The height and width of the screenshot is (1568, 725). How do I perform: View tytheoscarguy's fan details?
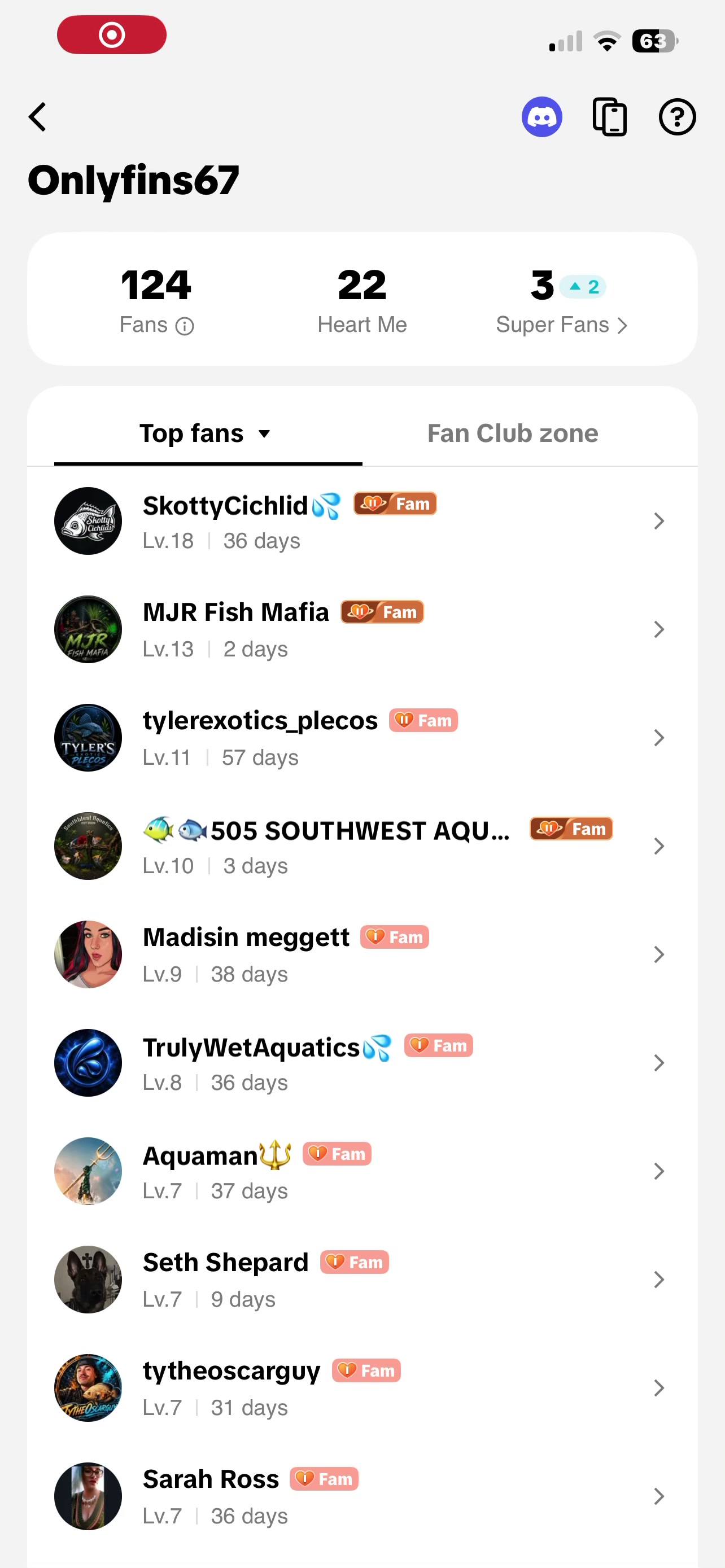pos(362,1388)
